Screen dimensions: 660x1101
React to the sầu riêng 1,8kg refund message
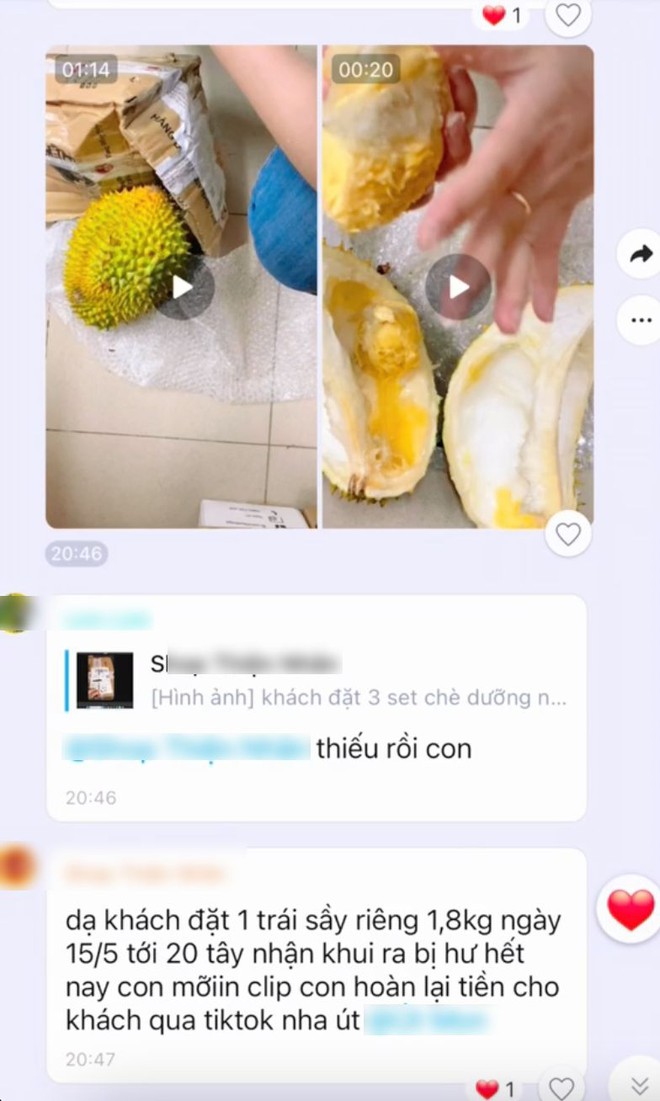pyautogui.click(x=562, y=1088)
